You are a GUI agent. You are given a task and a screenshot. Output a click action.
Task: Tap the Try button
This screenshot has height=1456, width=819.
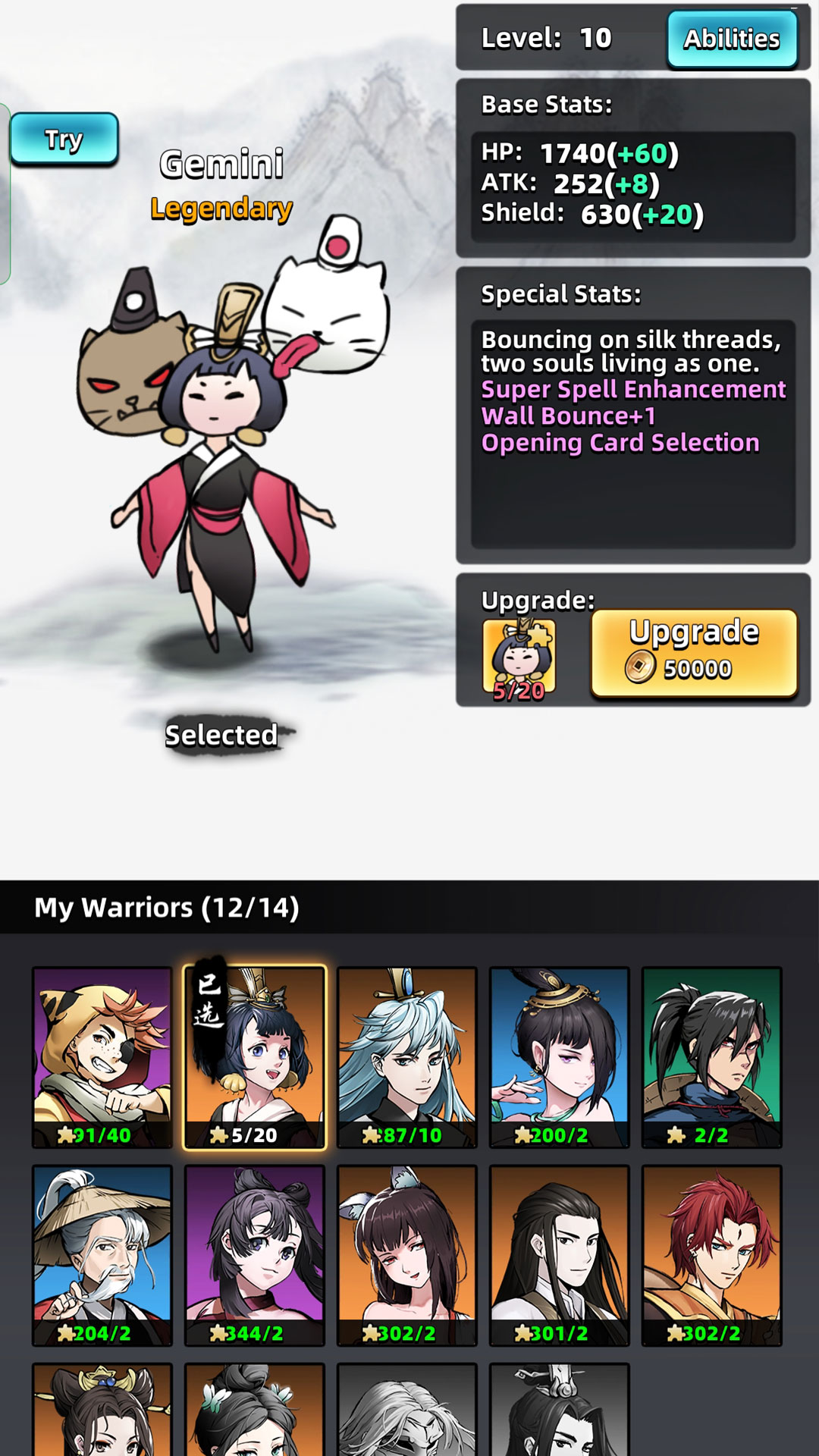64,140
